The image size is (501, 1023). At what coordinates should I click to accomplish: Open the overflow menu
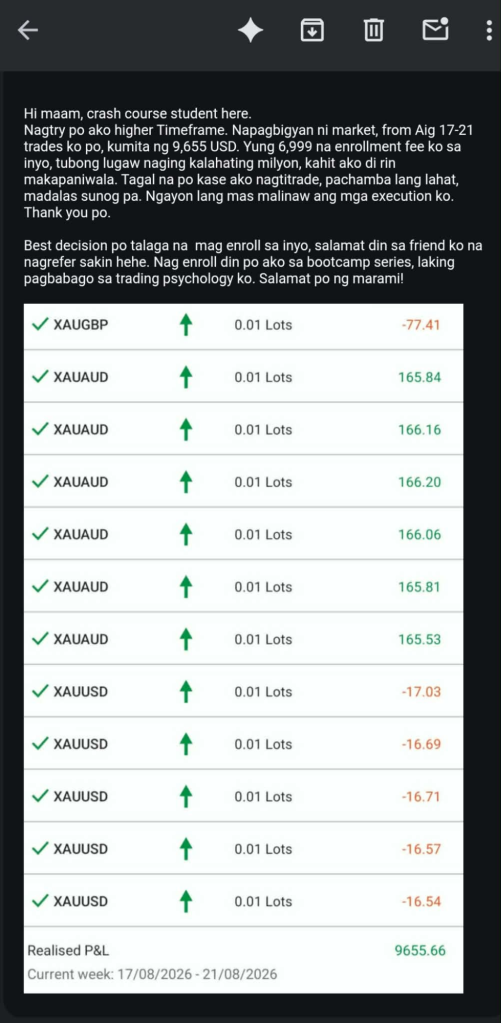(x=489, y=30)
